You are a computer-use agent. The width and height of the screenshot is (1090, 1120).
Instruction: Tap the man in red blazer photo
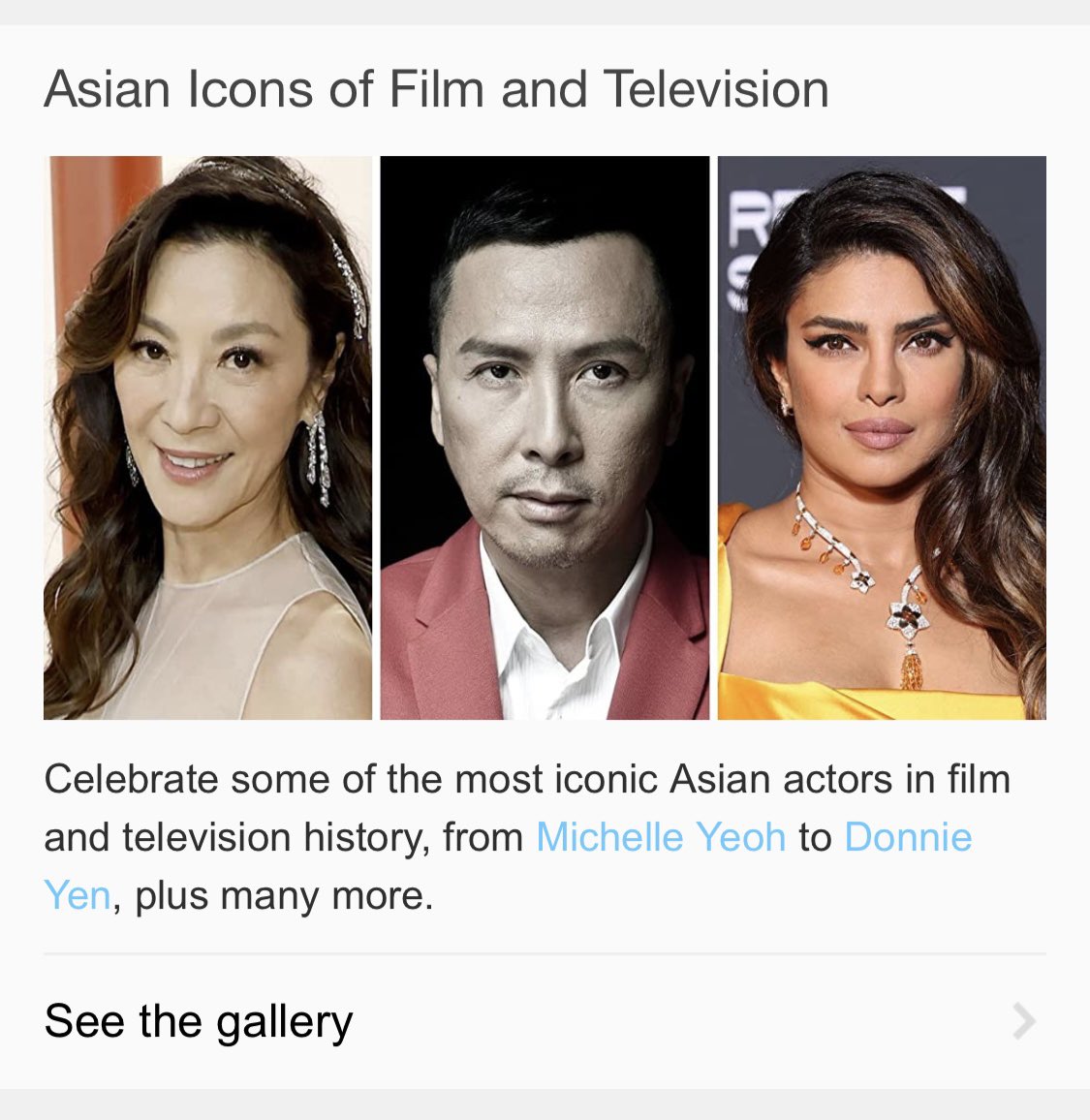pos(545,437)
